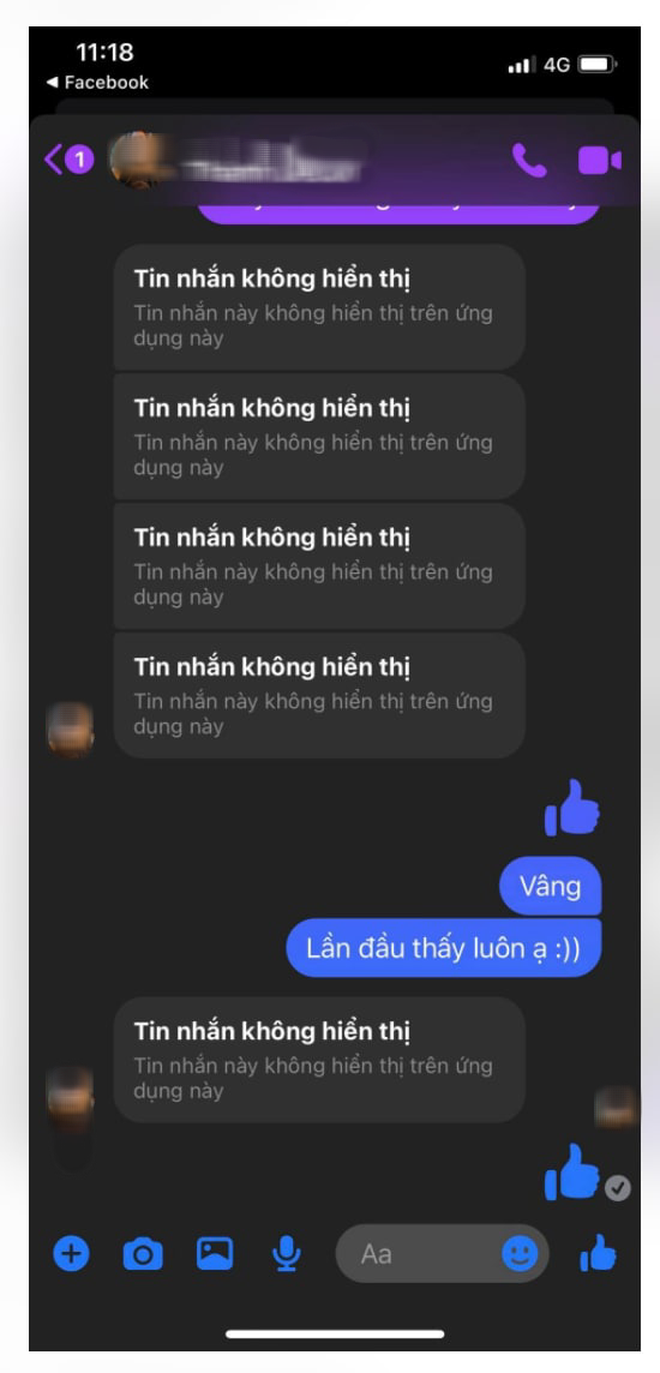The height and width of the screenshot is (1373, 660).
Task: Open the camera to take a photo
Action: [x=143, y=1253]
